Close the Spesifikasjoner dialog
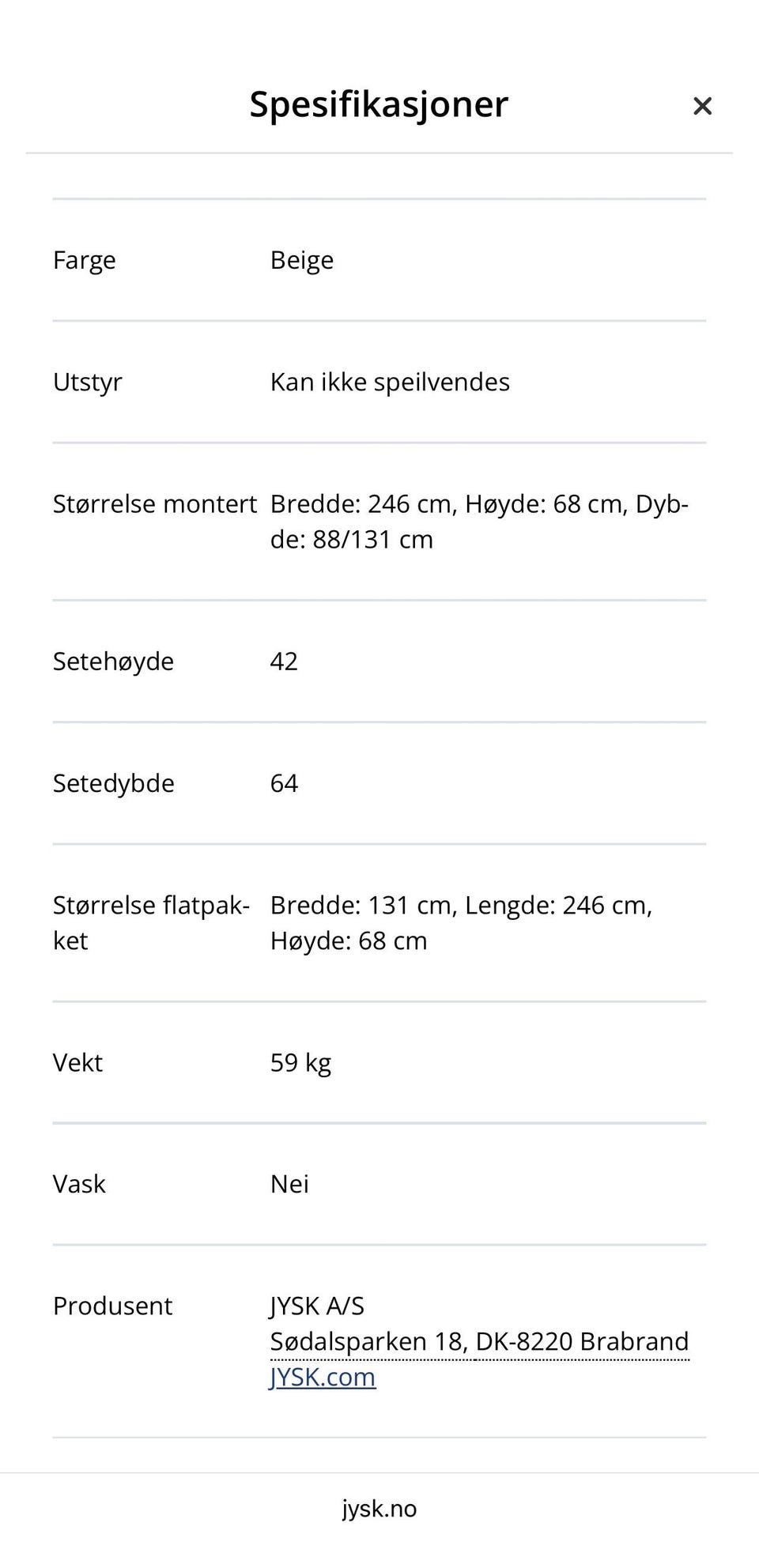Image resolution: width=759 pixels, height=1568 pixels. pos(702,105)
